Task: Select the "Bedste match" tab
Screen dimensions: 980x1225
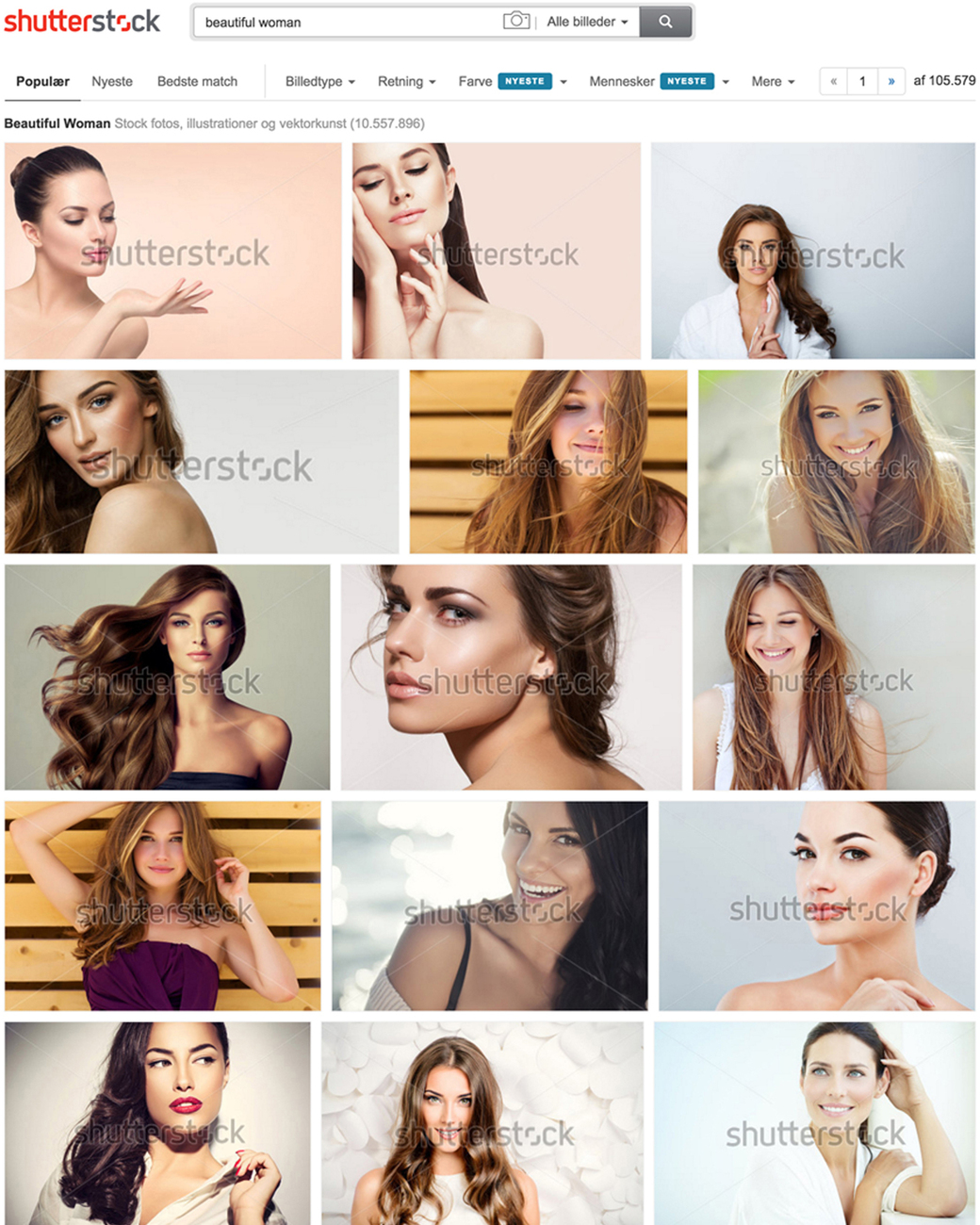Action: pyautogui.click(x=197, y=81)
